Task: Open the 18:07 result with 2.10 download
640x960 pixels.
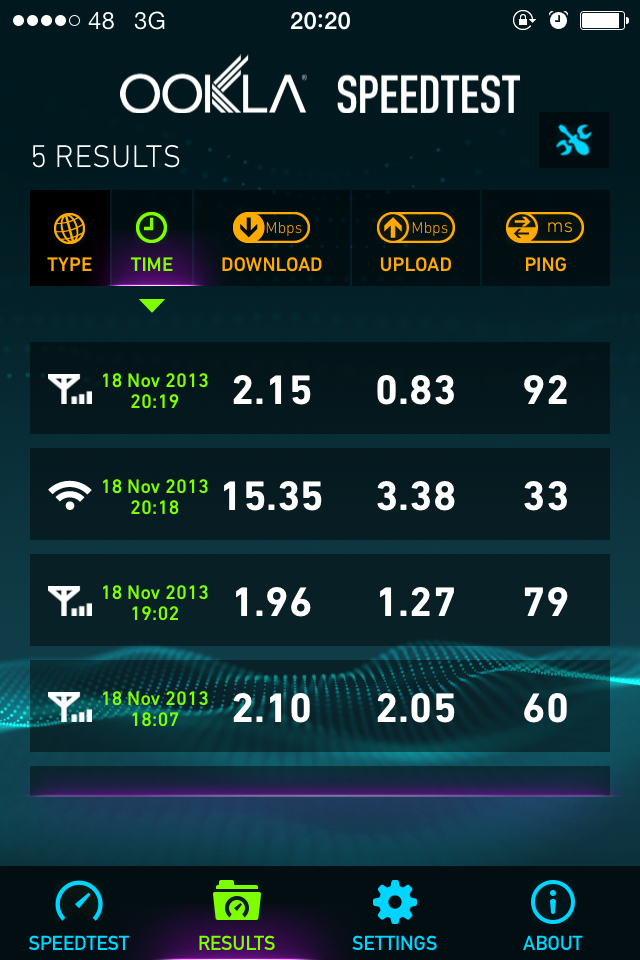Action: [320, 707]
